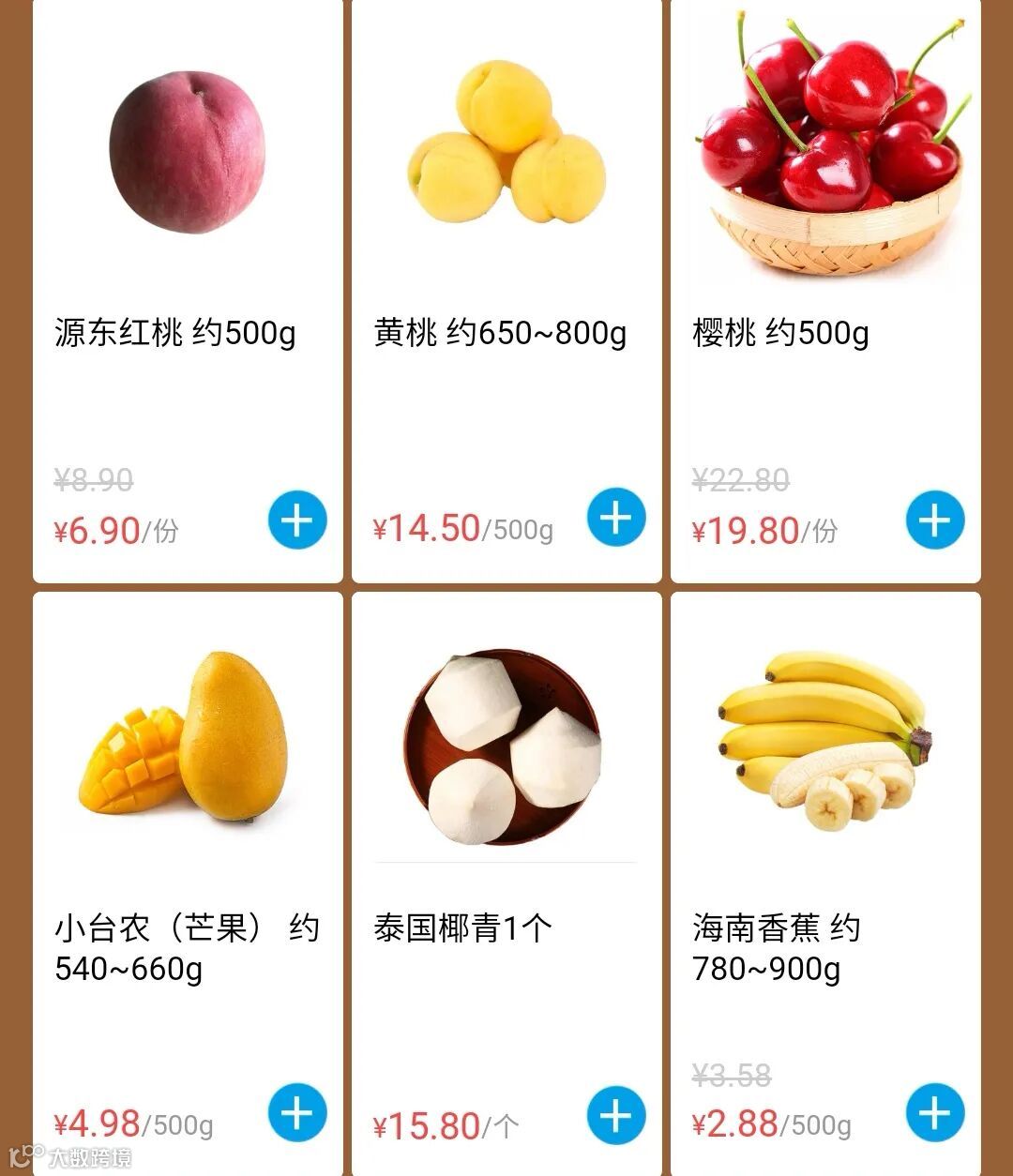The width and height of the screenshot is (1013, 1176).
Task: Add 樱桃 to the cart
Action: point(935,520)
